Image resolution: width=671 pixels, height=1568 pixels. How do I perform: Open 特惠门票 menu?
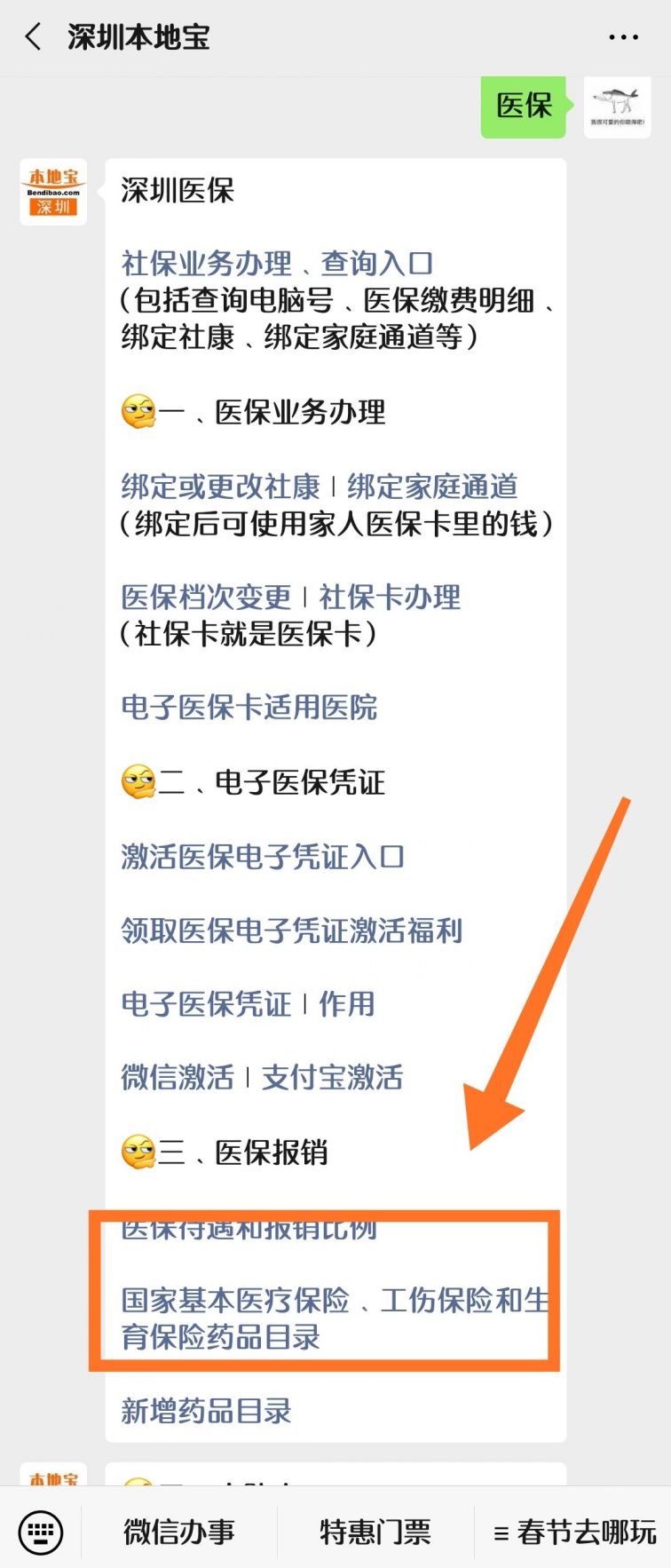point(375,1531)
